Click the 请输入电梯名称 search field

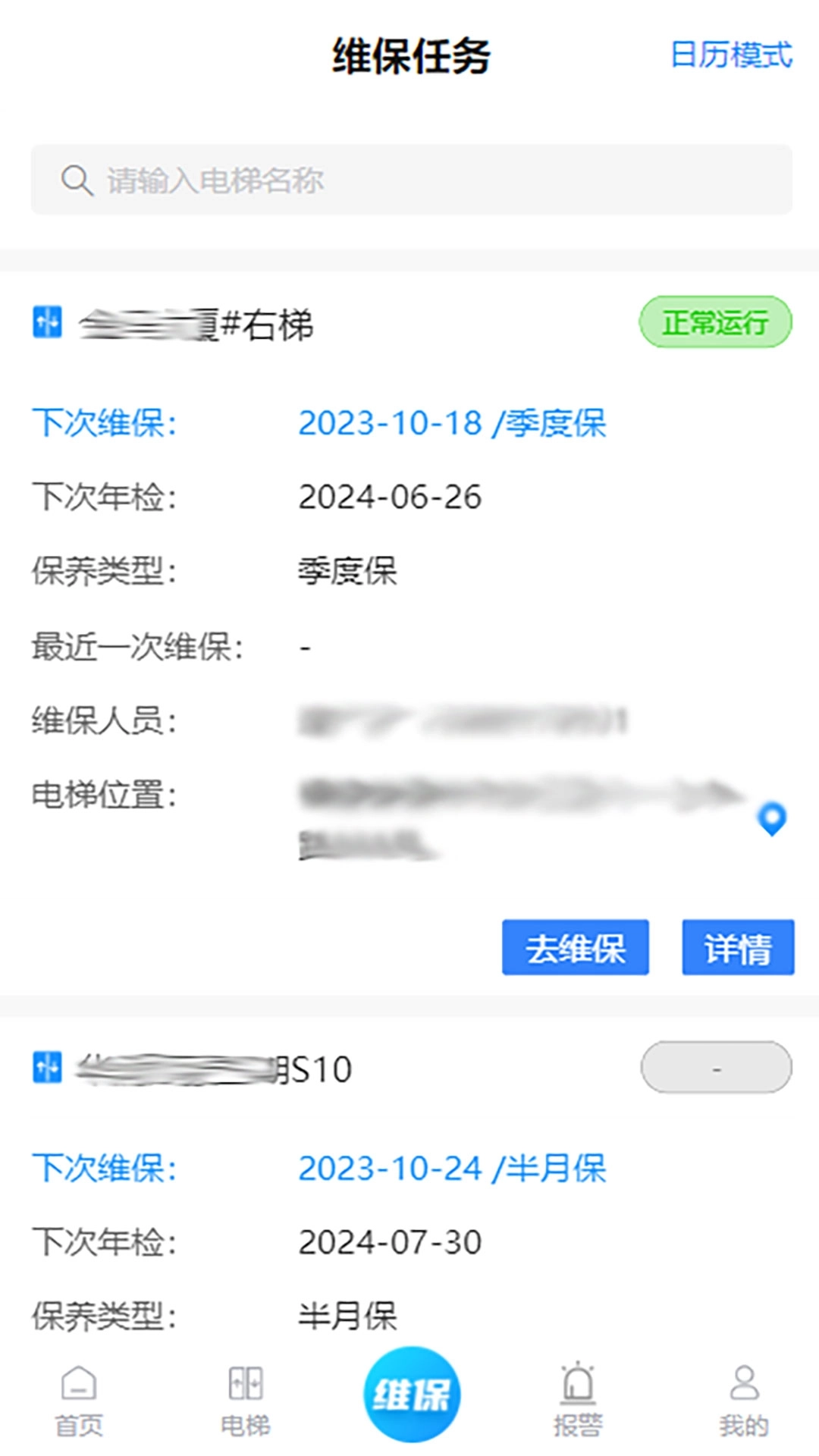[303, 180]
